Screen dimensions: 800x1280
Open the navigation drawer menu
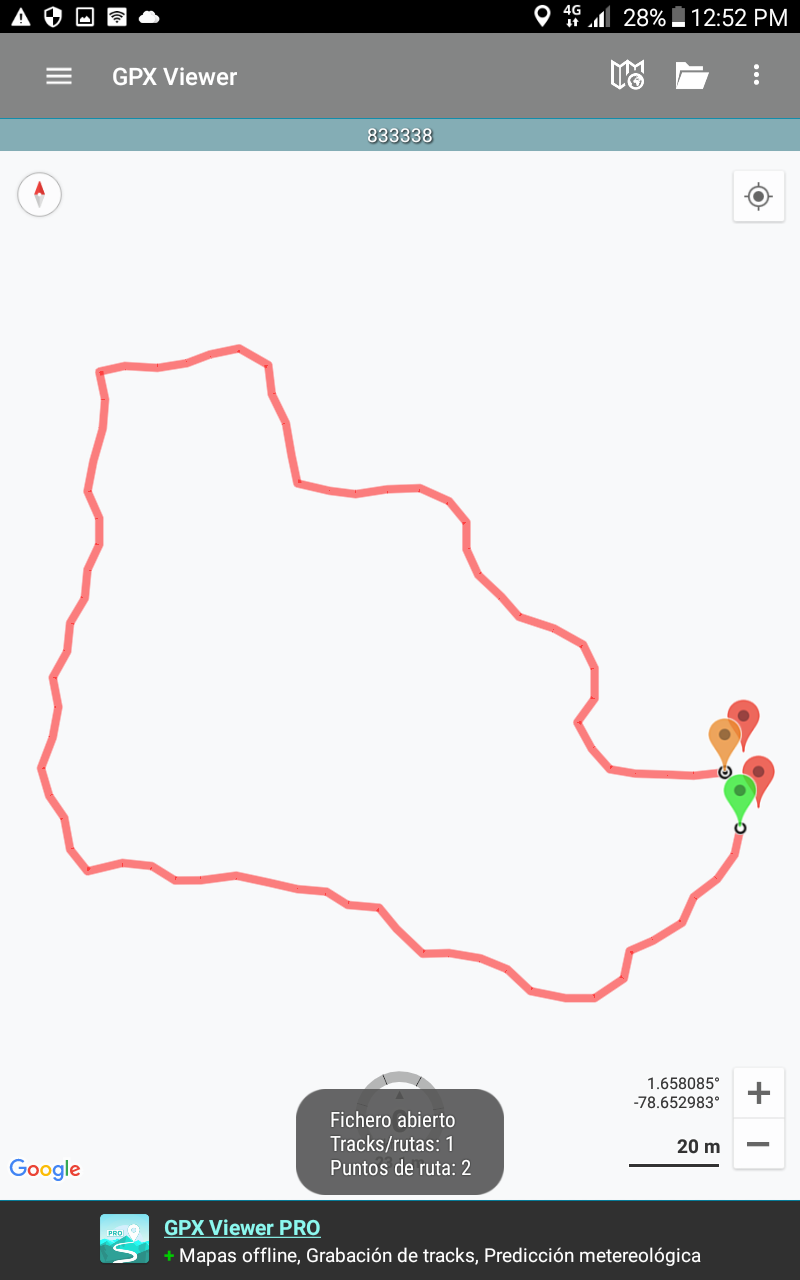click(x=59, y=76)
